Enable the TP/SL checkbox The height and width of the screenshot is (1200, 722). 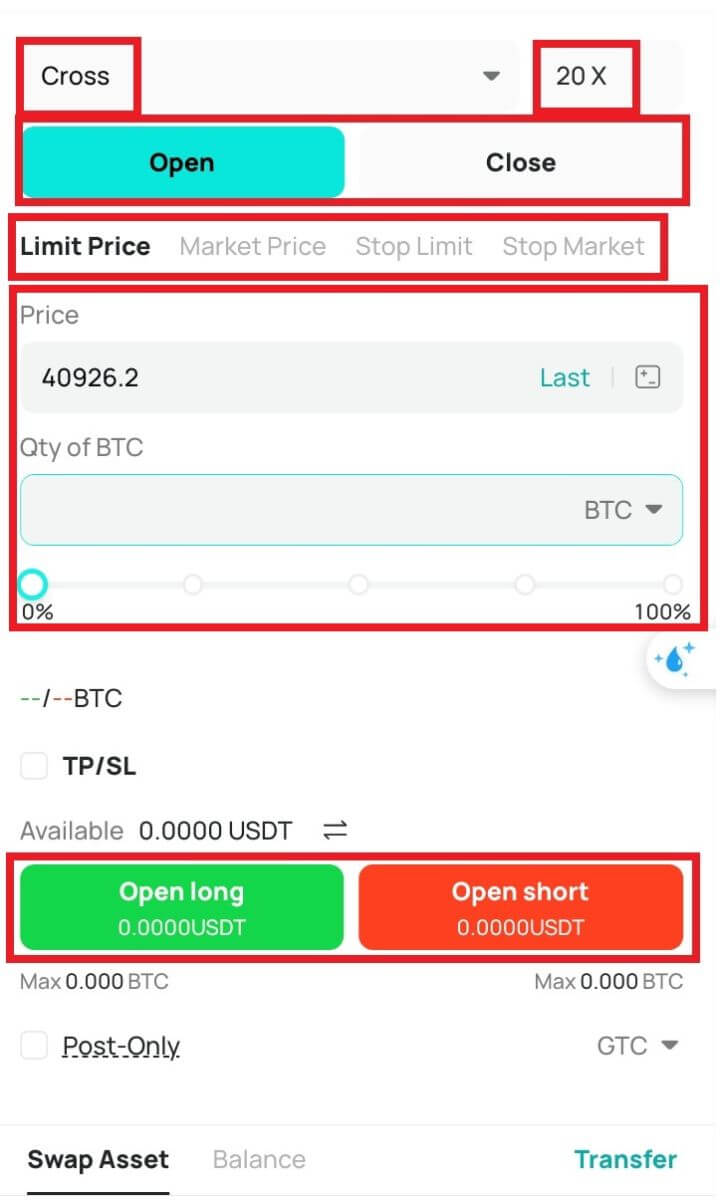pos(35,767)
